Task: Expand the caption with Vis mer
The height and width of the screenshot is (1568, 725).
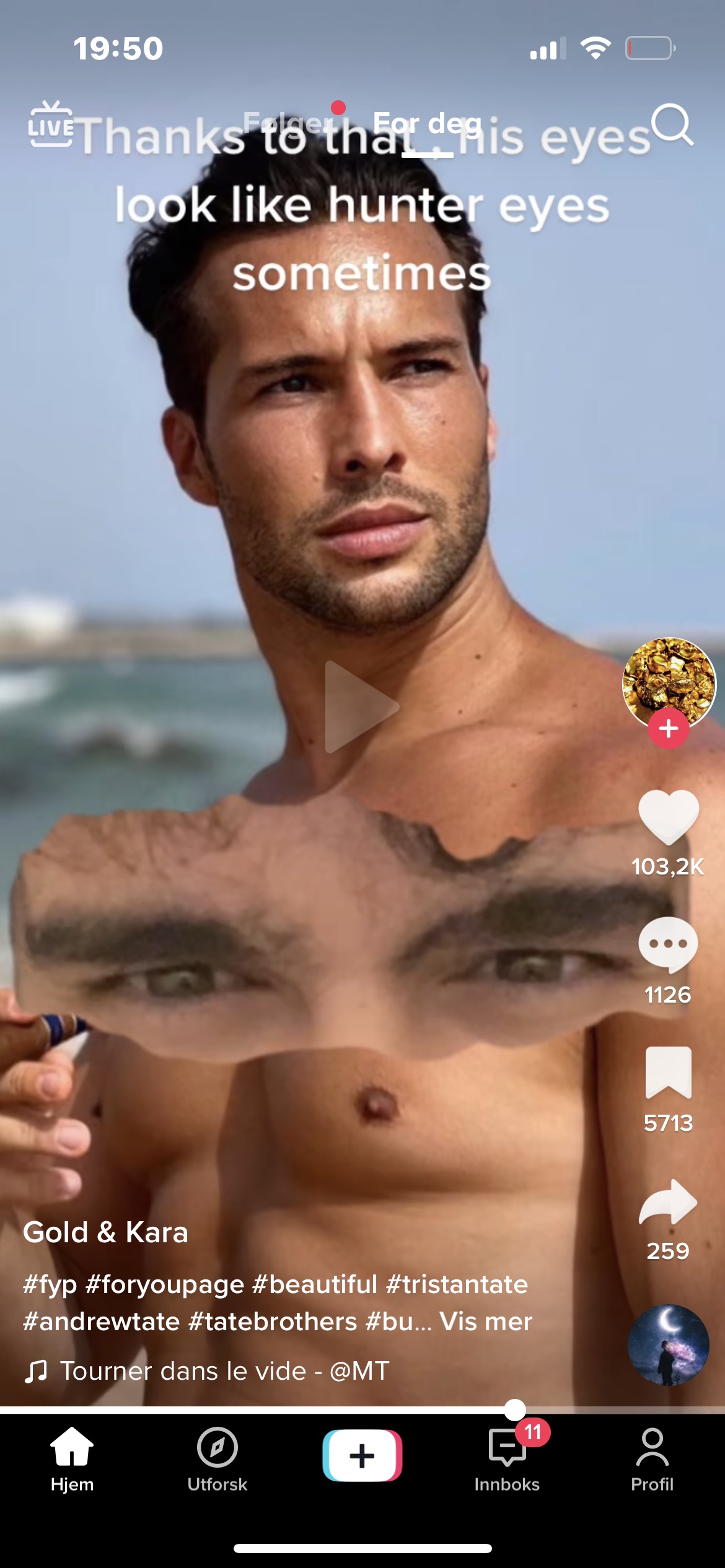Action: pyautogui.click(x=486, y=1322)
